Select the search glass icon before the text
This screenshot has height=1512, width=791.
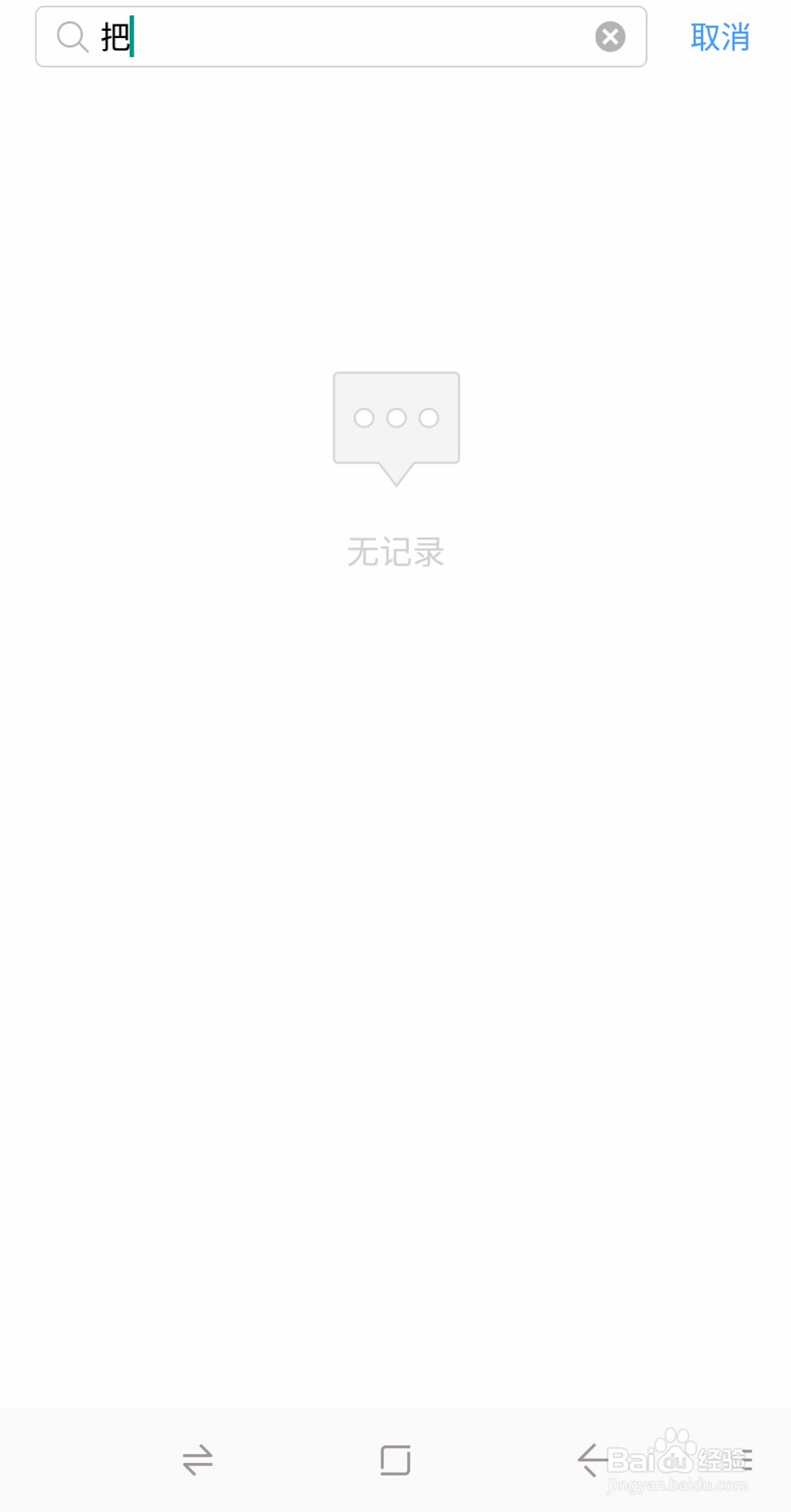tap(72, 36)
